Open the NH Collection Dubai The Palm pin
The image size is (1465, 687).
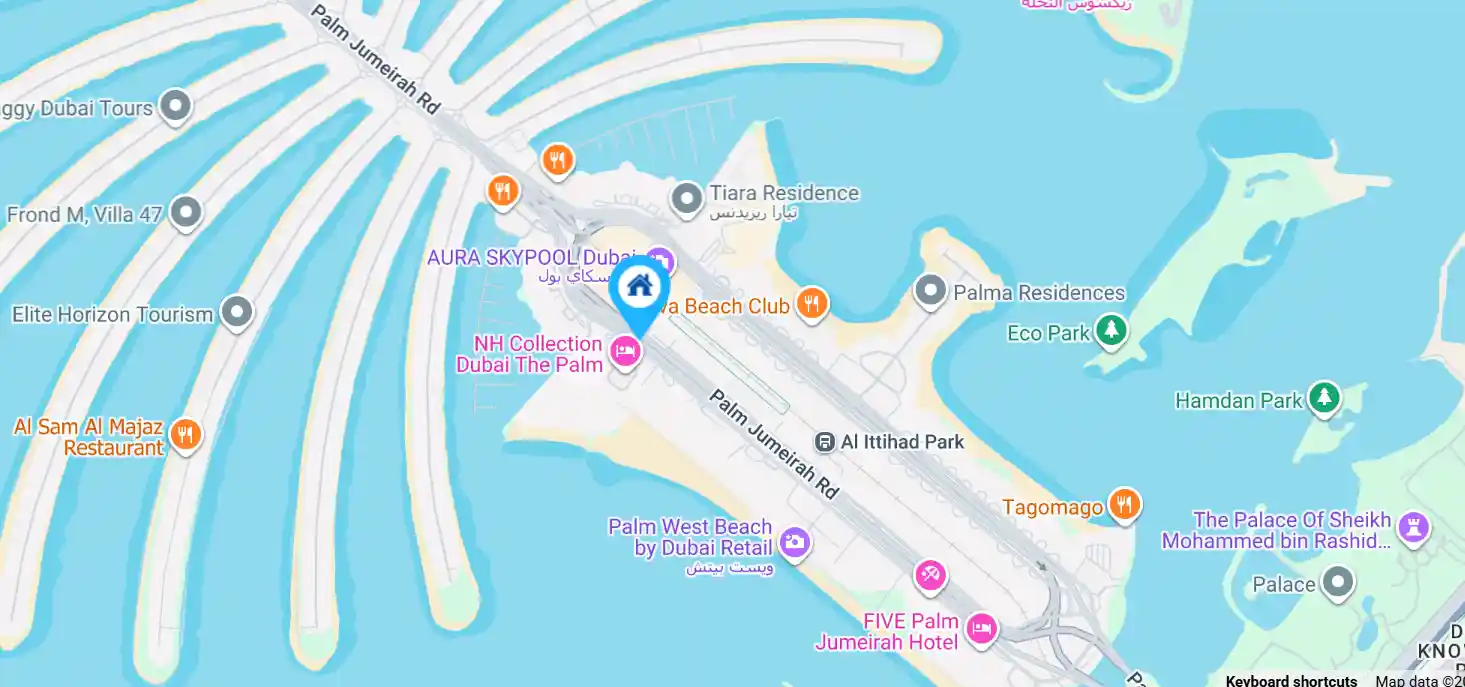click(x=625, y=351)
